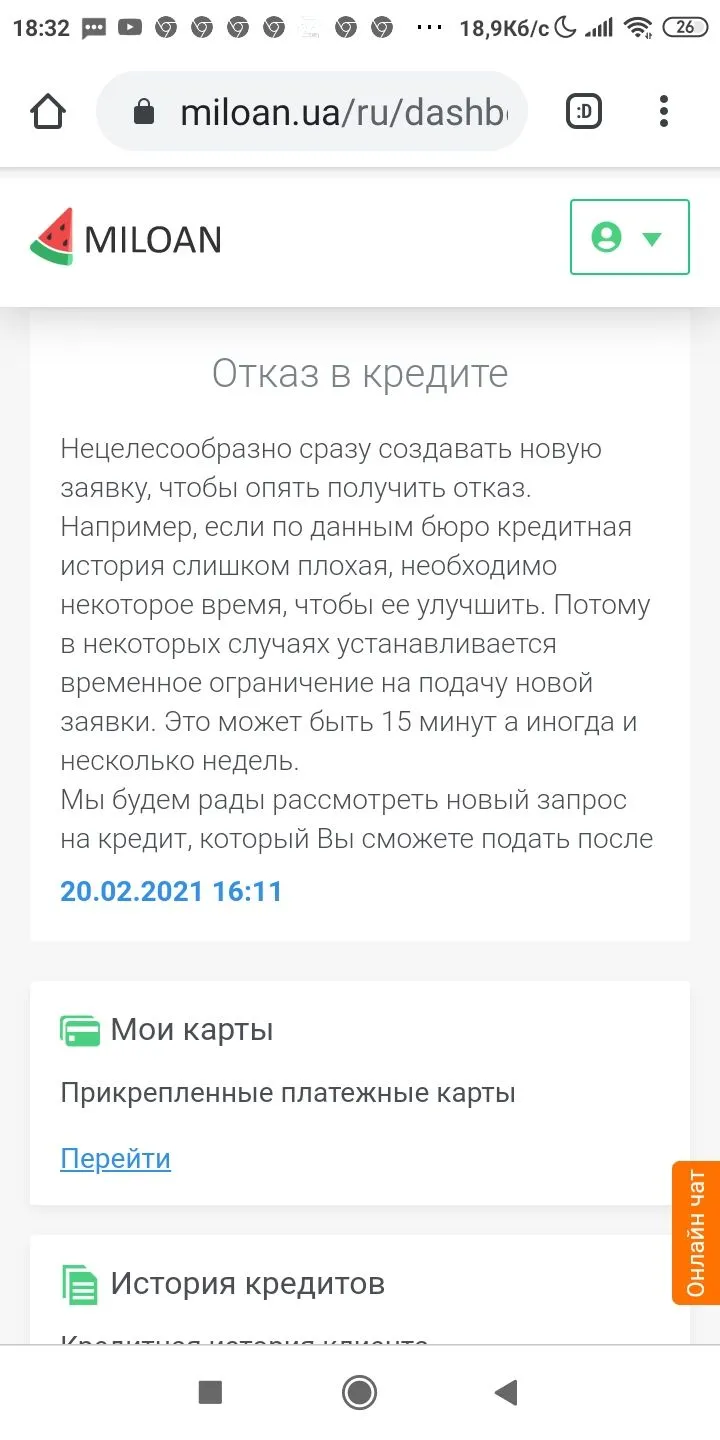Open recent apps via square button

(x=210, y=1392)
